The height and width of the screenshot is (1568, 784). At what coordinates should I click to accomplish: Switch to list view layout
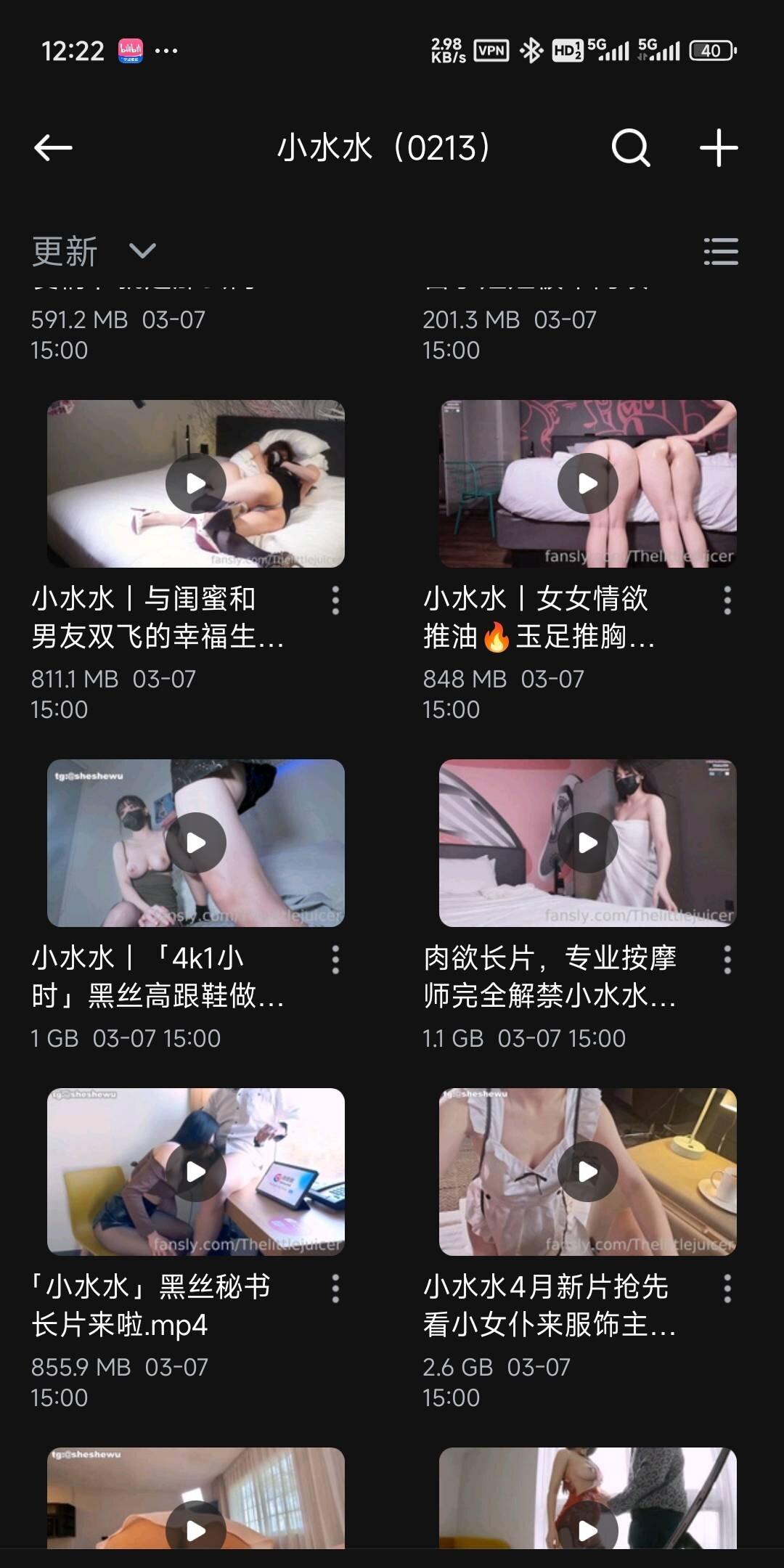pyautogui.click(x=721, y=251)
